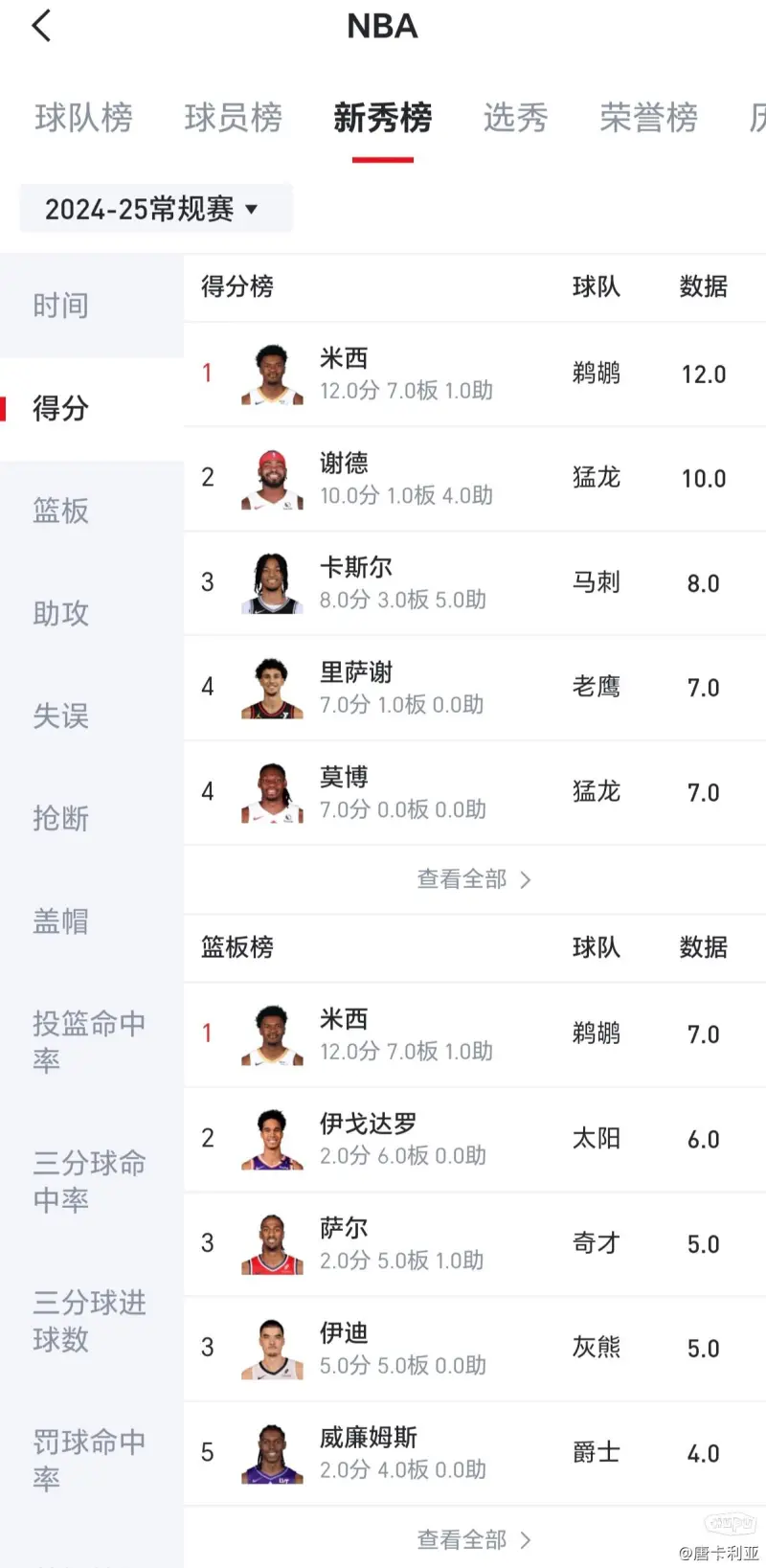Click 伊迪's avatar in the rebound rankings
Image resolution: width=766 pixels, height=1568 pixels.
pos(271,1347)
